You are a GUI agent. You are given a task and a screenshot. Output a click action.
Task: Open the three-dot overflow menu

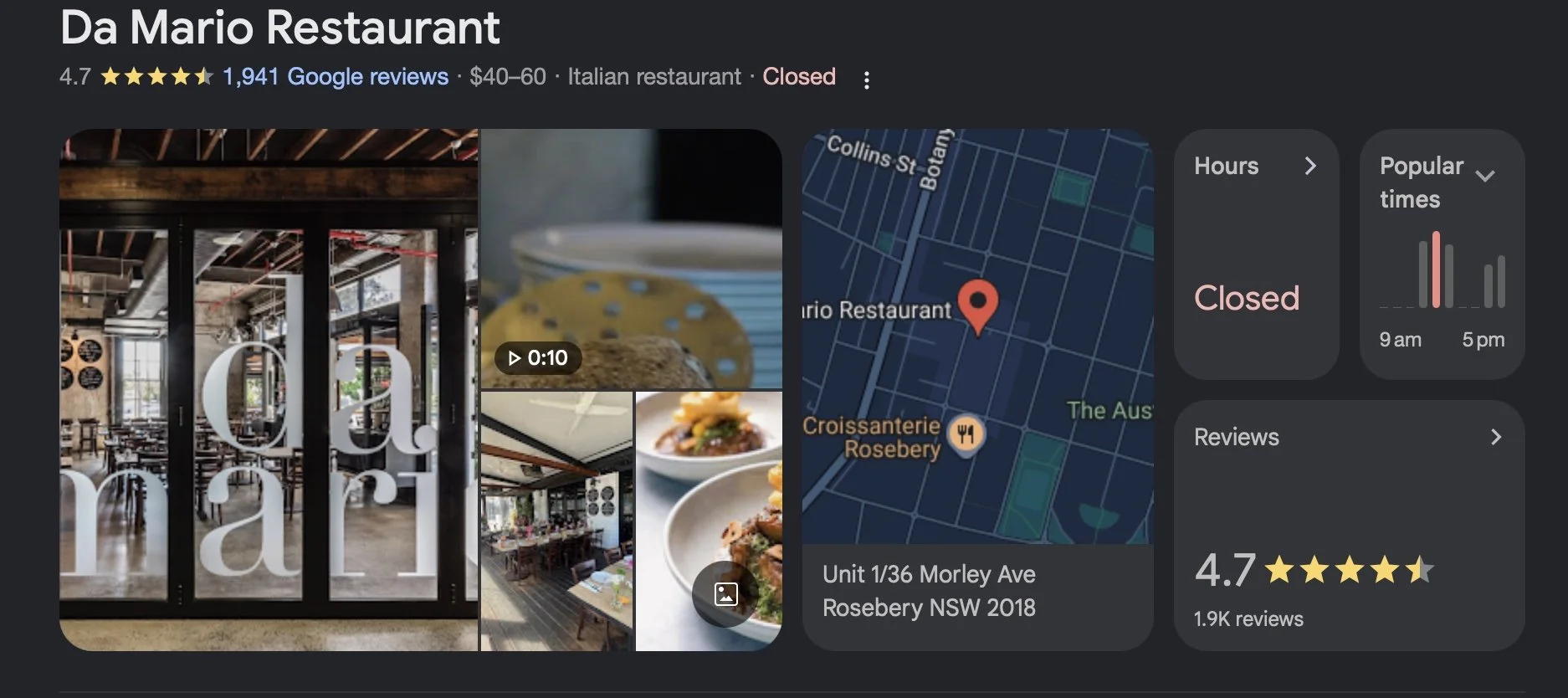pos(866,80)
